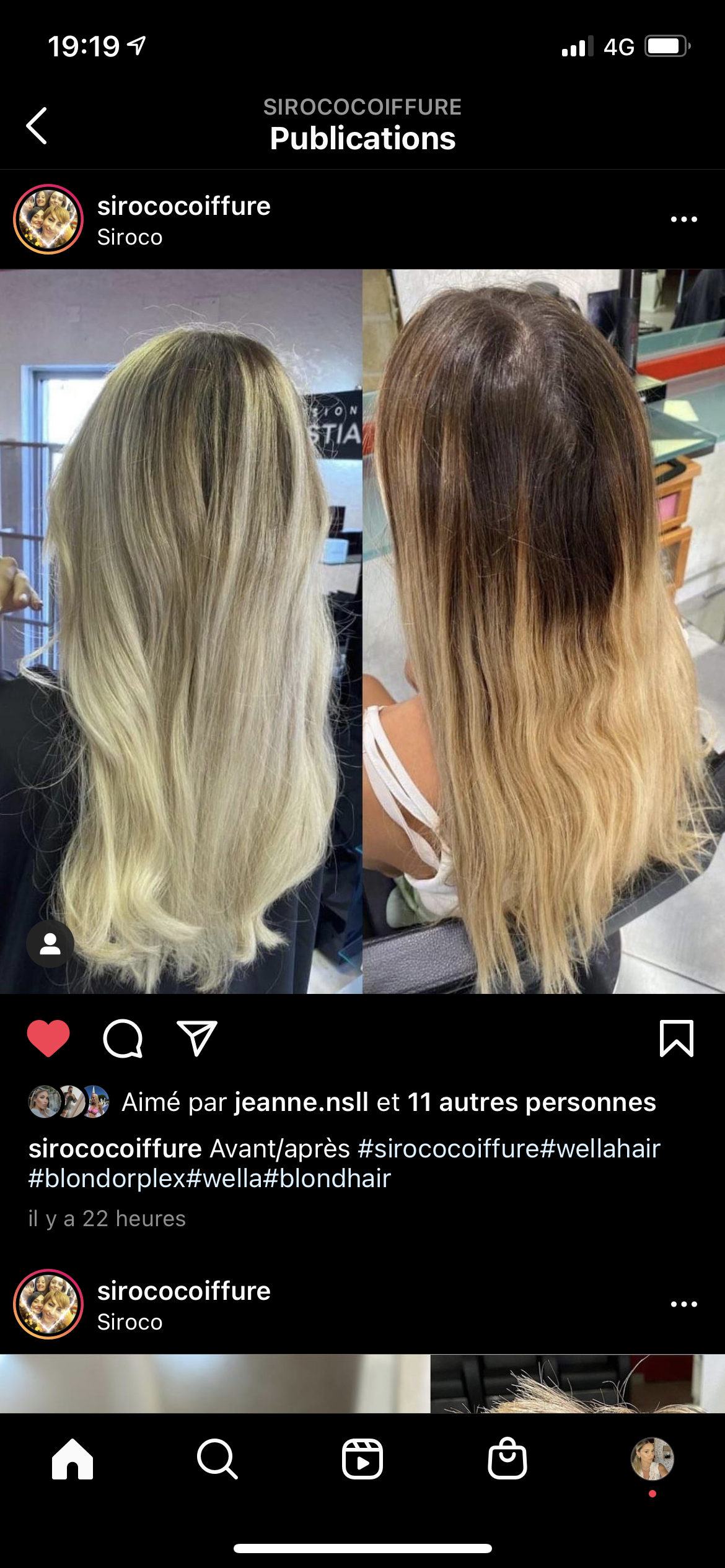Go to the Home feed tab
This screenshot has width=725, height=1568.
(72, 1459)
